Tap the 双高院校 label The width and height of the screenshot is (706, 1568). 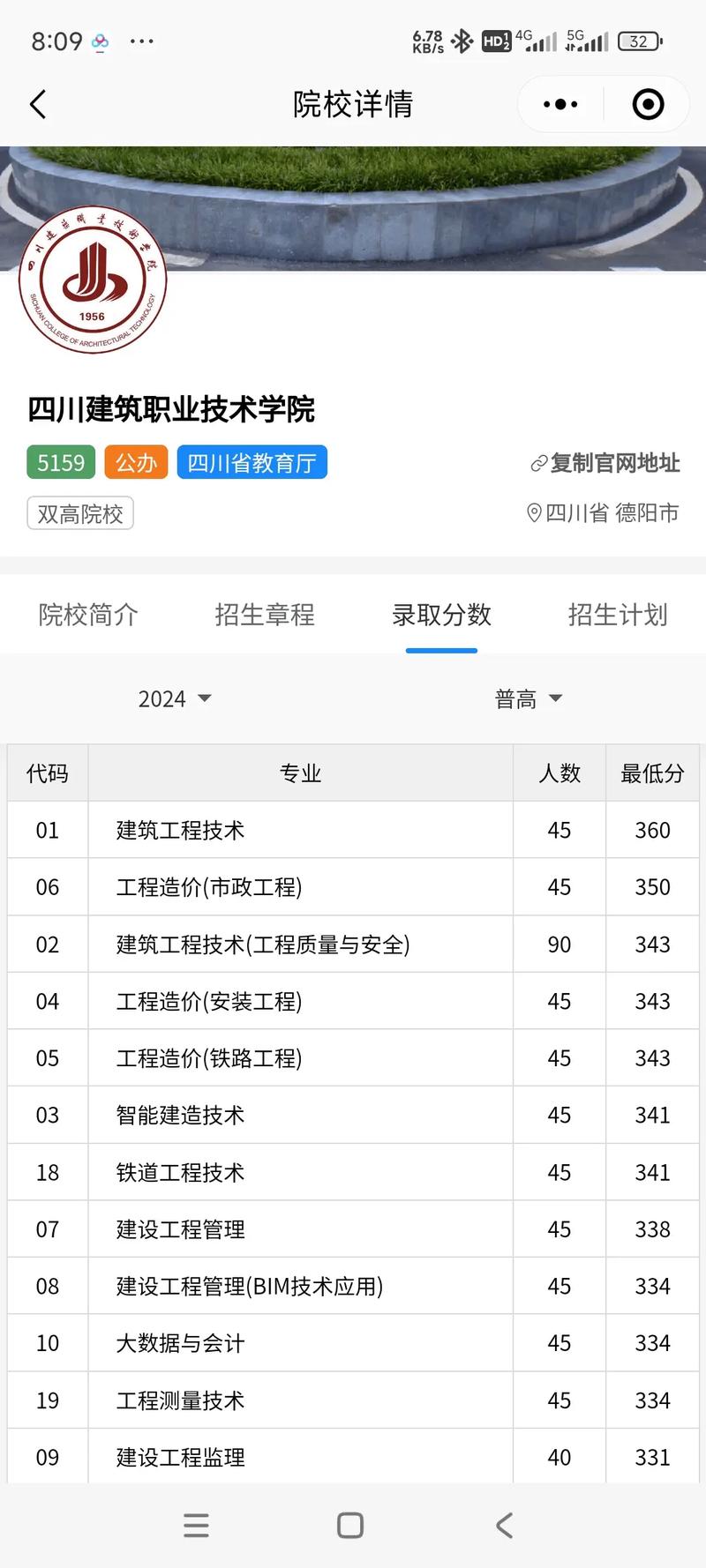pyautogui.click(x=79, y=513)
